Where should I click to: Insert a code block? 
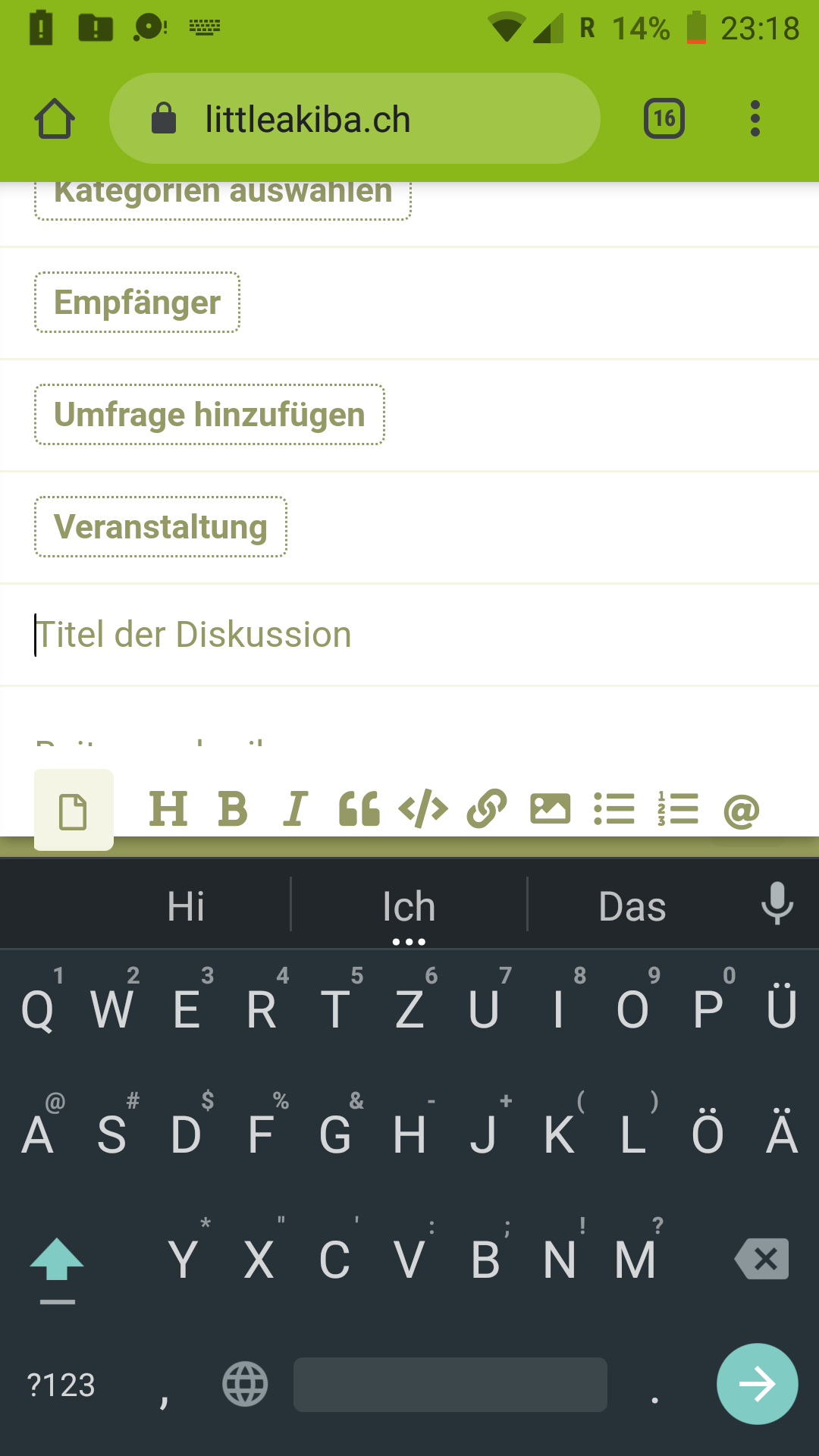423,809
